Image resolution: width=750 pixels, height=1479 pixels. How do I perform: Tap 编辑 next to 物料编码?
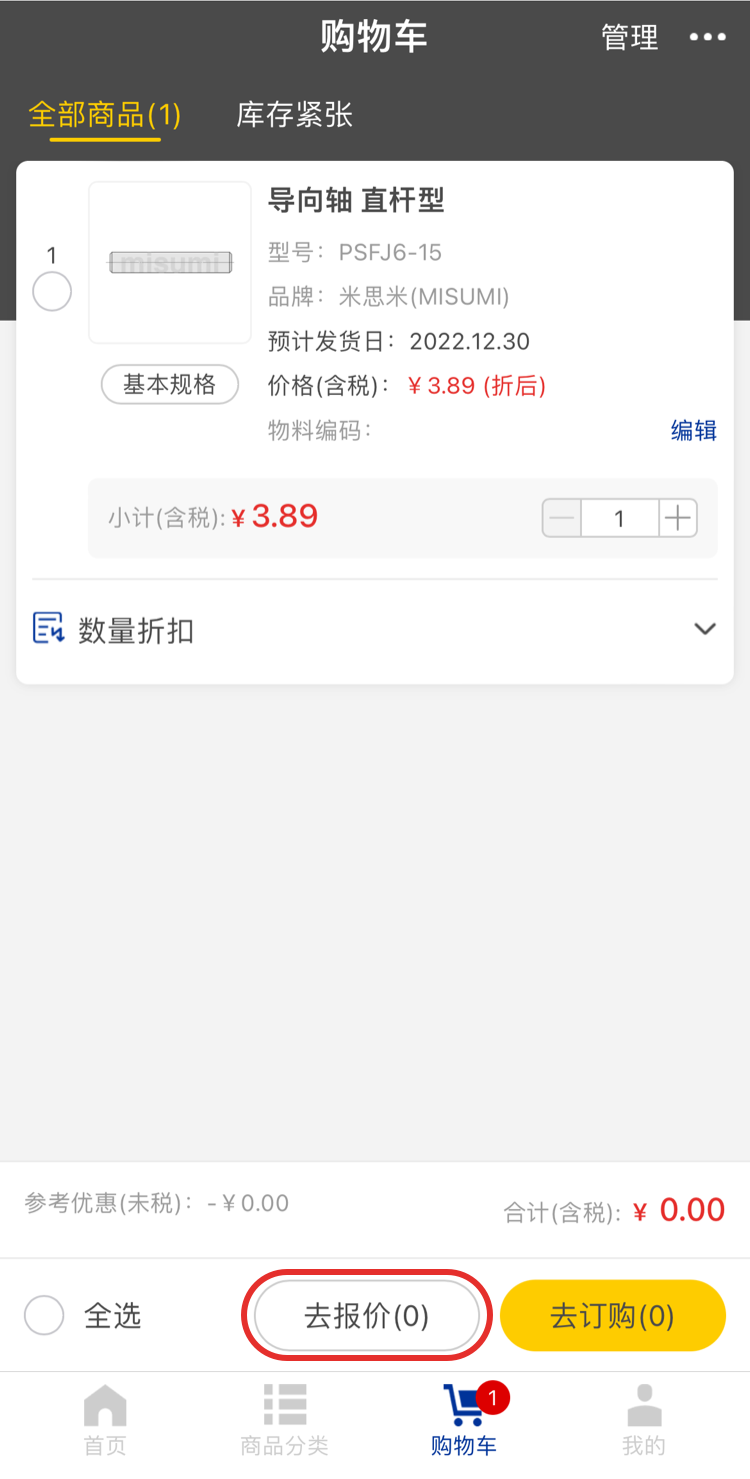[x=693, y=431]
